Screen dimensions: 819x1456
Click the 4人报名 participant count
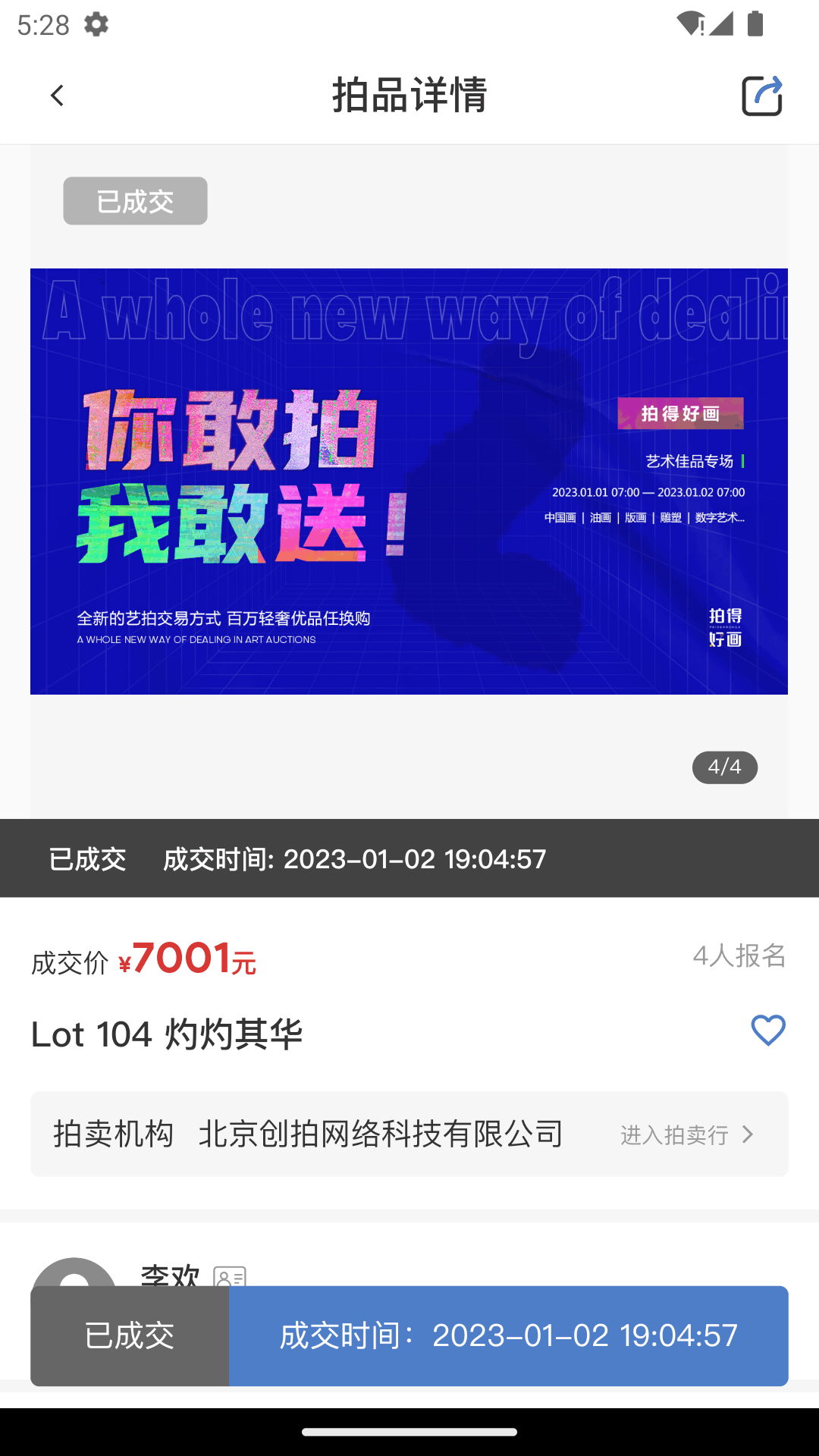(739, 955)
